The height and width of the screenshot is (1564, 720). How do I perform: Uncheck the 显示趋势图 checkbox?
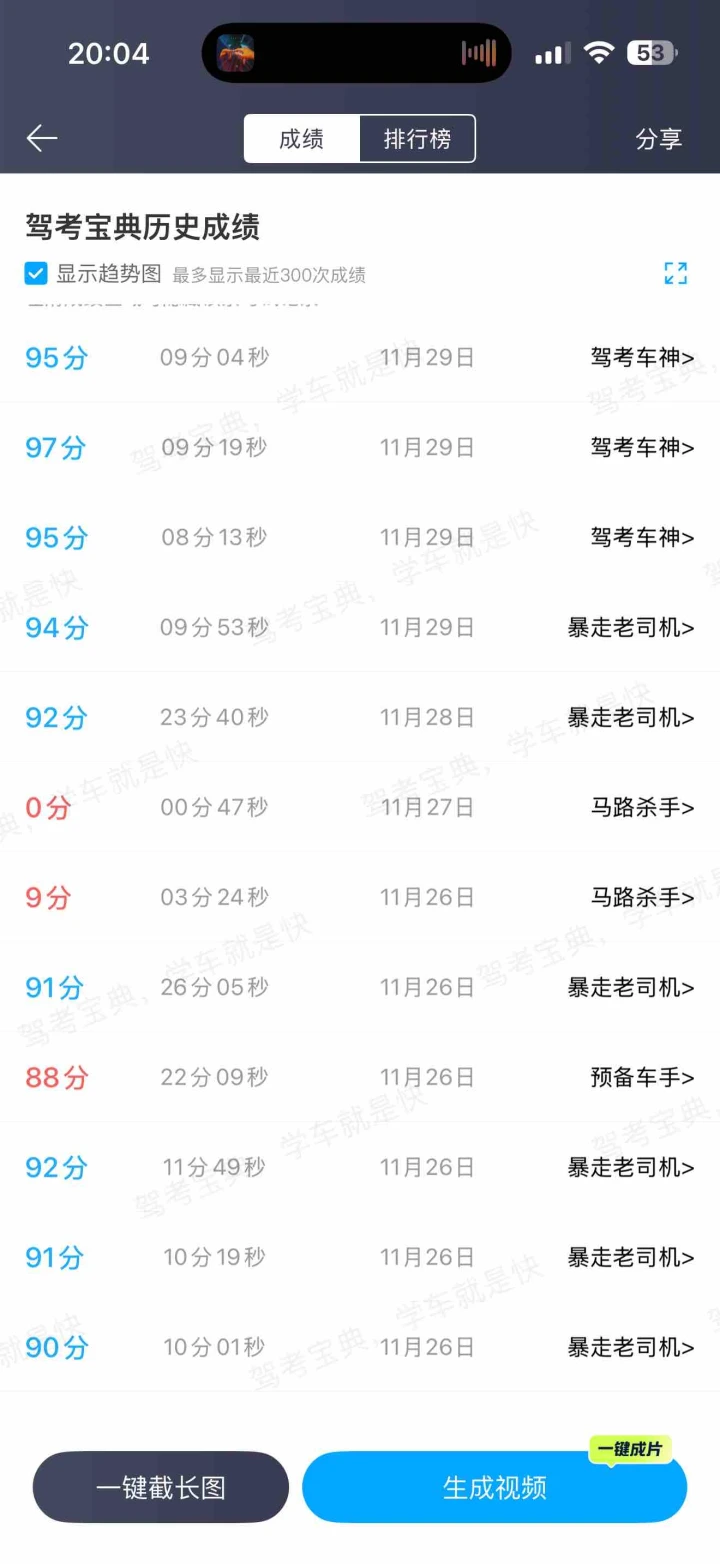coord(36,273)
